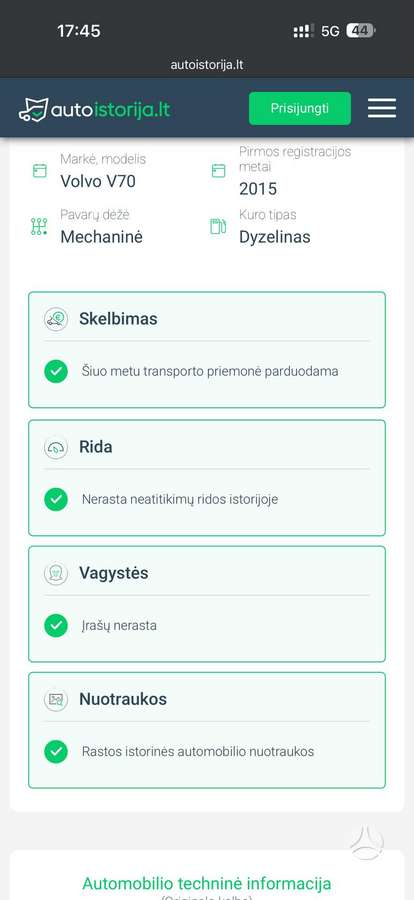Open the hamburger menu
Screen dimensions: 414x900
coord(382,108)
